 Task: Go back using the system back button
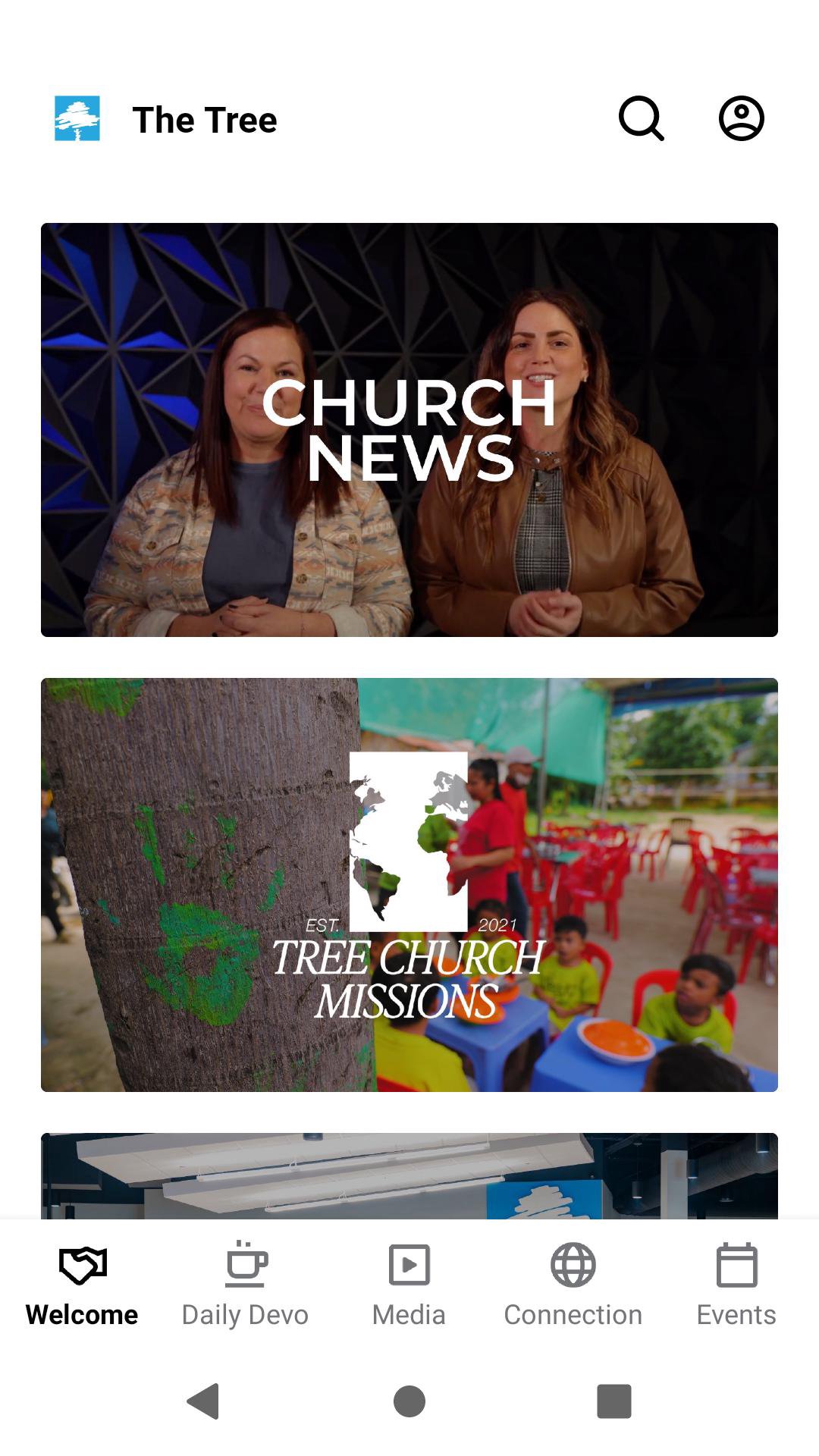pyautogui.click(x=203, y=1401)
